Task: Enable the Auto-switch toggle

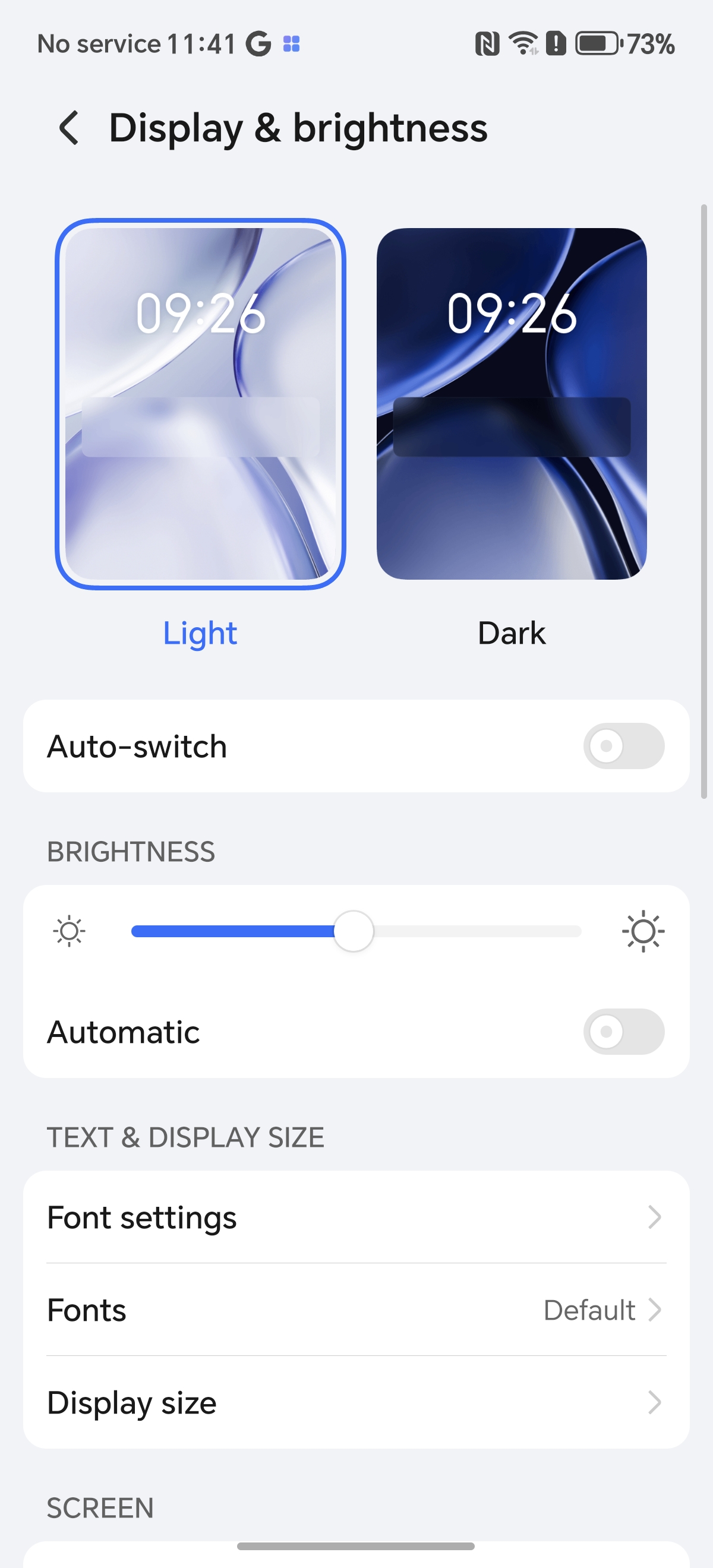Action: coord(623,746)
